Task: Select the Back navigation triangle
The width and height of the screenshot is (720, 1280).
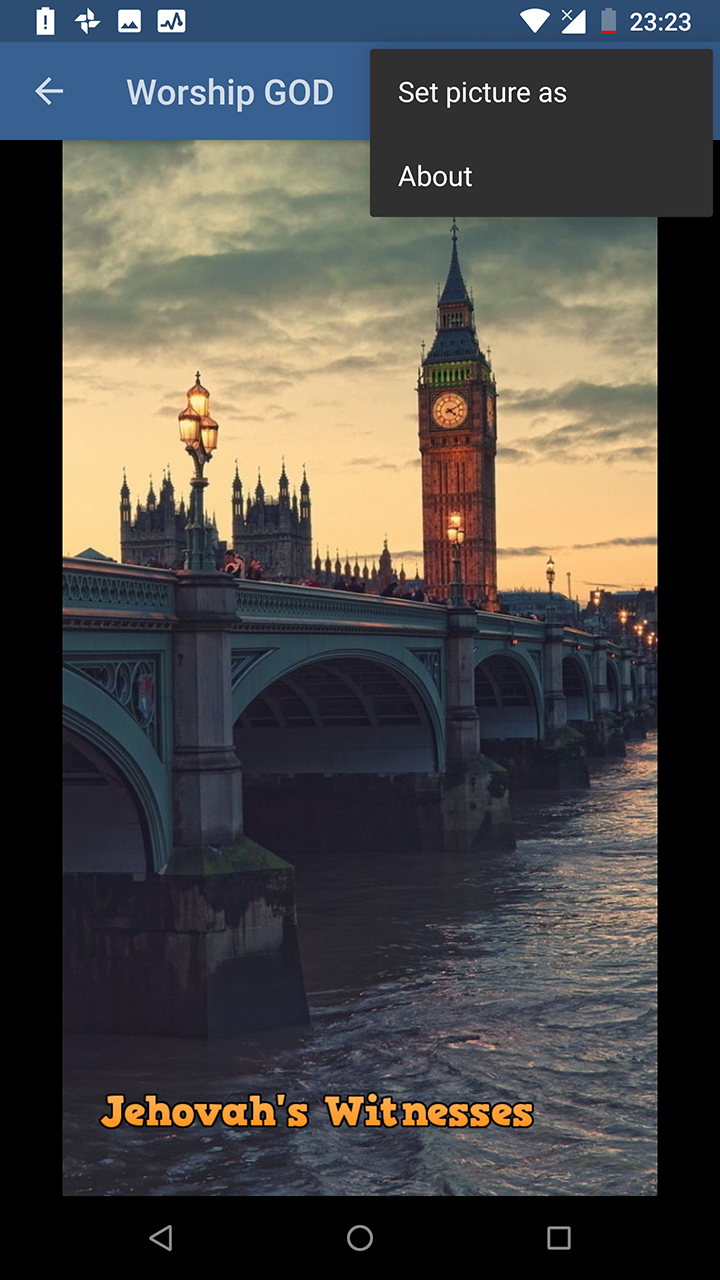Action: click(162, 1238)
